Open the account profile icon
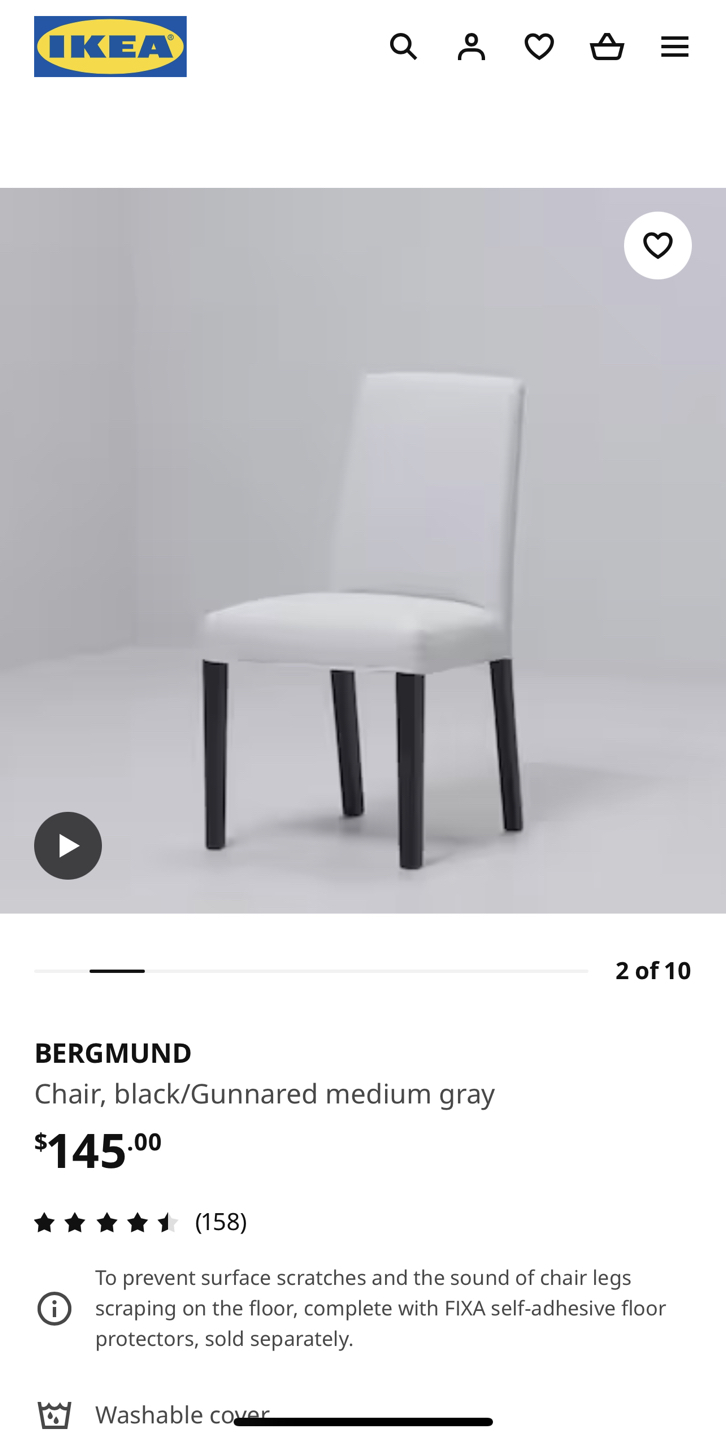The height and width of the screenshot is (1440, 726). 471,47
